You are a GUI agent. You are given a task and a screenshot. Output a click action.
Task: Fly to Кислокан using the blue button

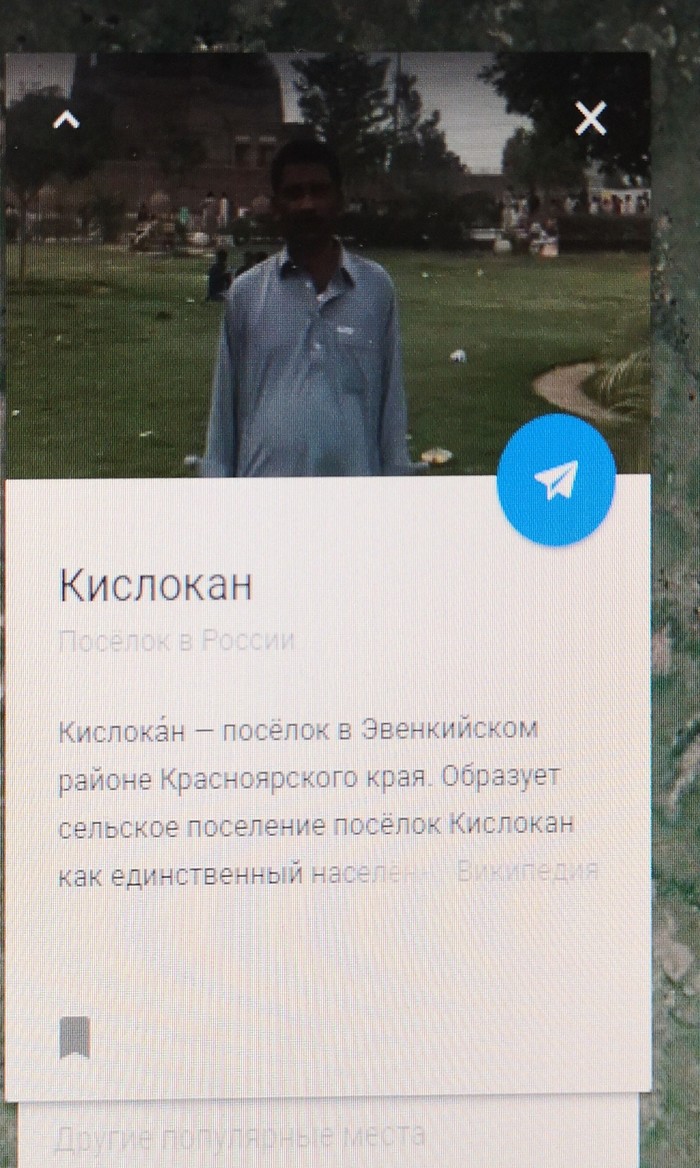(x=556, y=480)
